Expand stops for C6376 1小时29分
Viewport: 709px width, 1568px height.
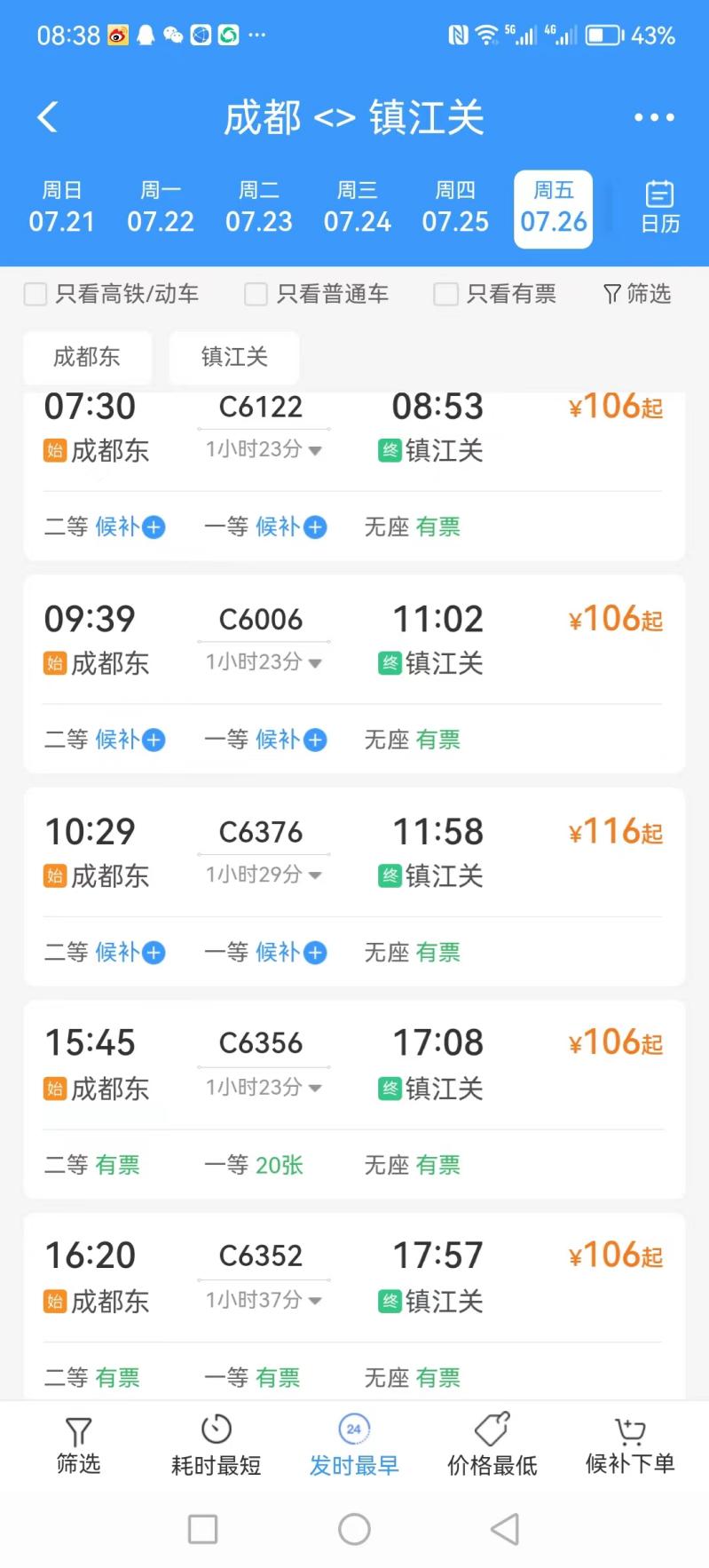click(264, 875)
